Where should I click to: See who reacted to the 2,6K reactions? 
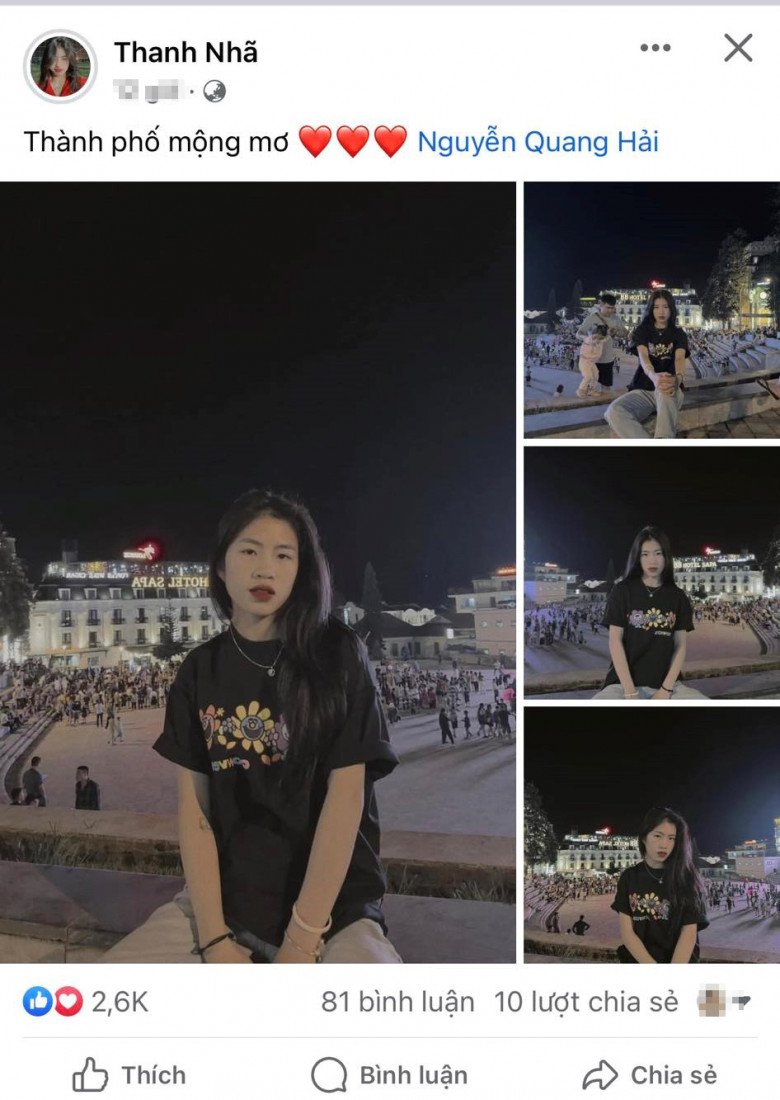86,1002
